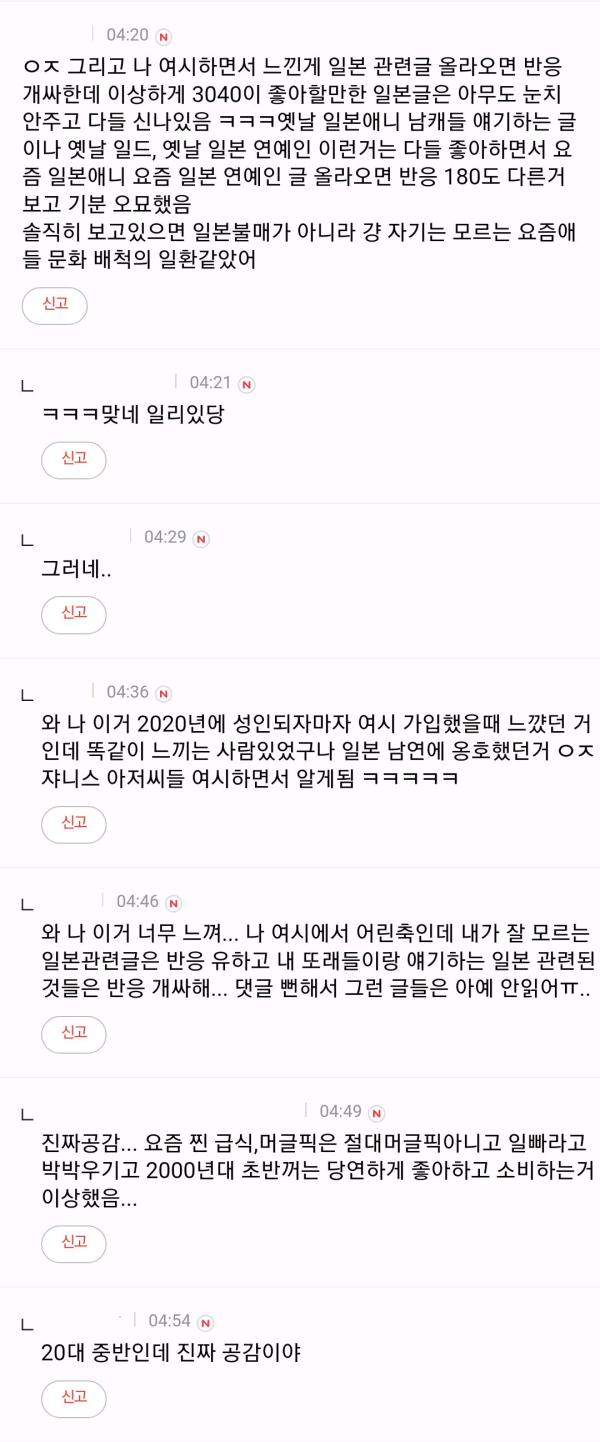600x1442 pixels.
Task: Tap 신고 under the '진짜공감' 04:49 reply
Action: [x=74, y=1242]
